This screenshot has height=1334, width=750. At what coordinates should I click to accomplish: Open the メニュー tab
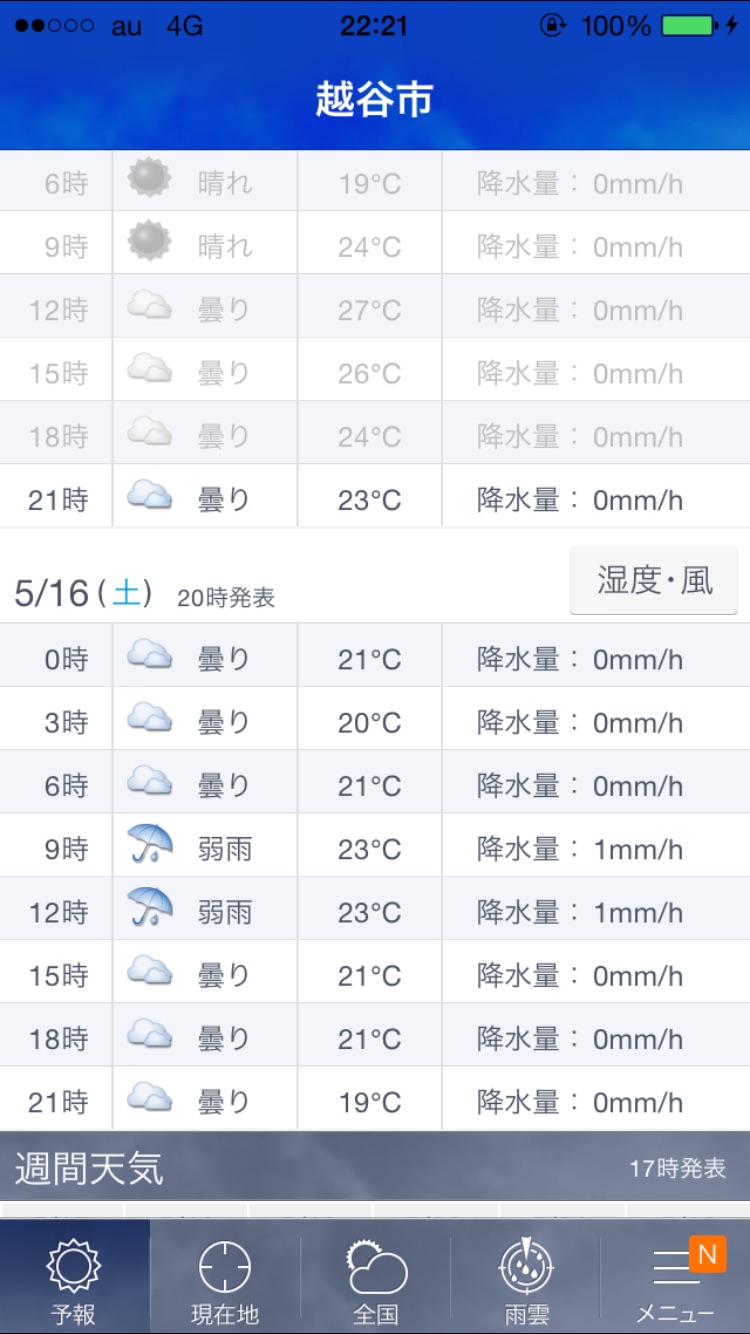(676, 1279)
